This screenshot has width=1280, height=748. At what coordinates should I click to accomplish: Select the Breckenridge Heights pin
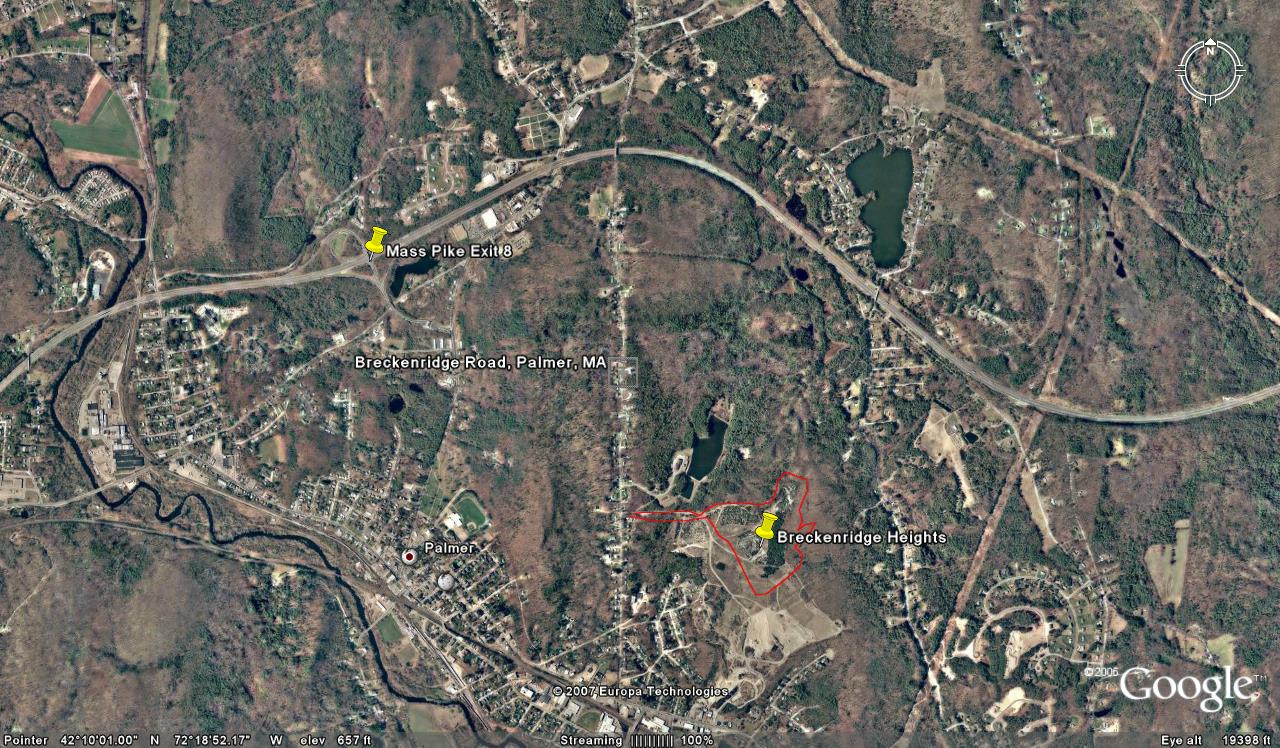click(x=767, y=526)
